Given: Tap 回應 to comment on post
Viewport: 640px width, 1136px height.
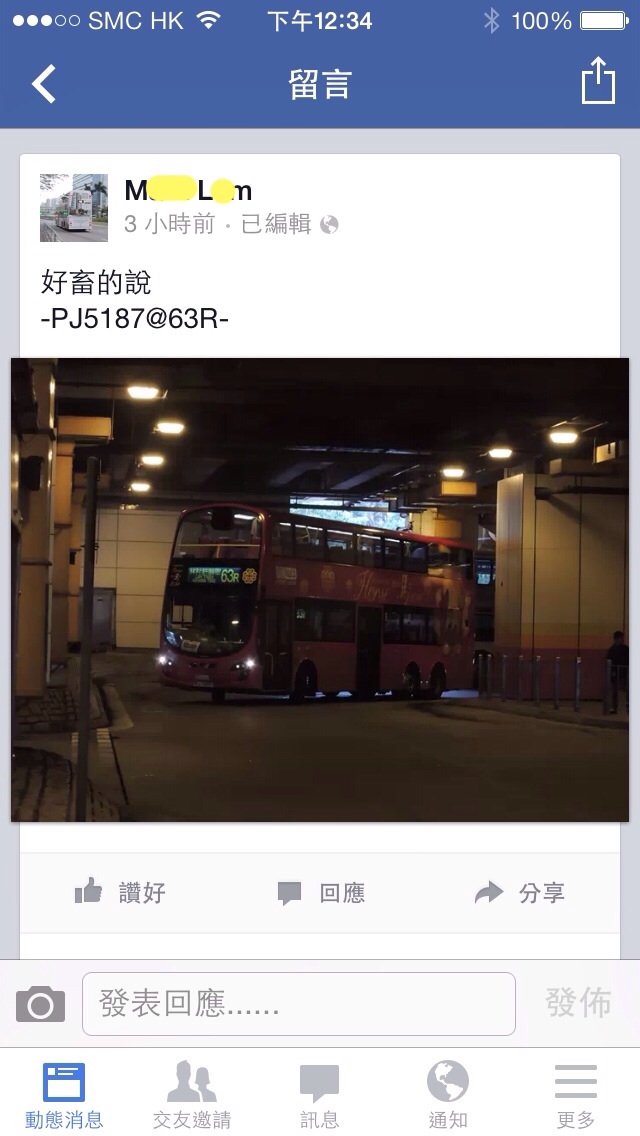Looking at the screenshot, I should 321,892.
